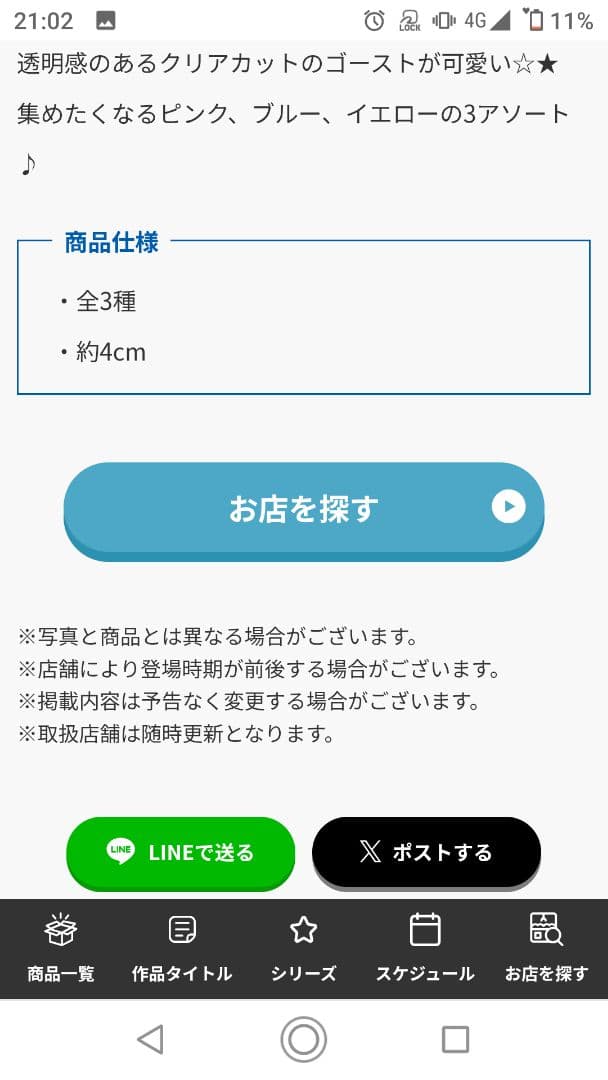This screenshot has height=1080, width=608.
Task: Share this product via LINEで送る
Action: click(x=181, y=852)
